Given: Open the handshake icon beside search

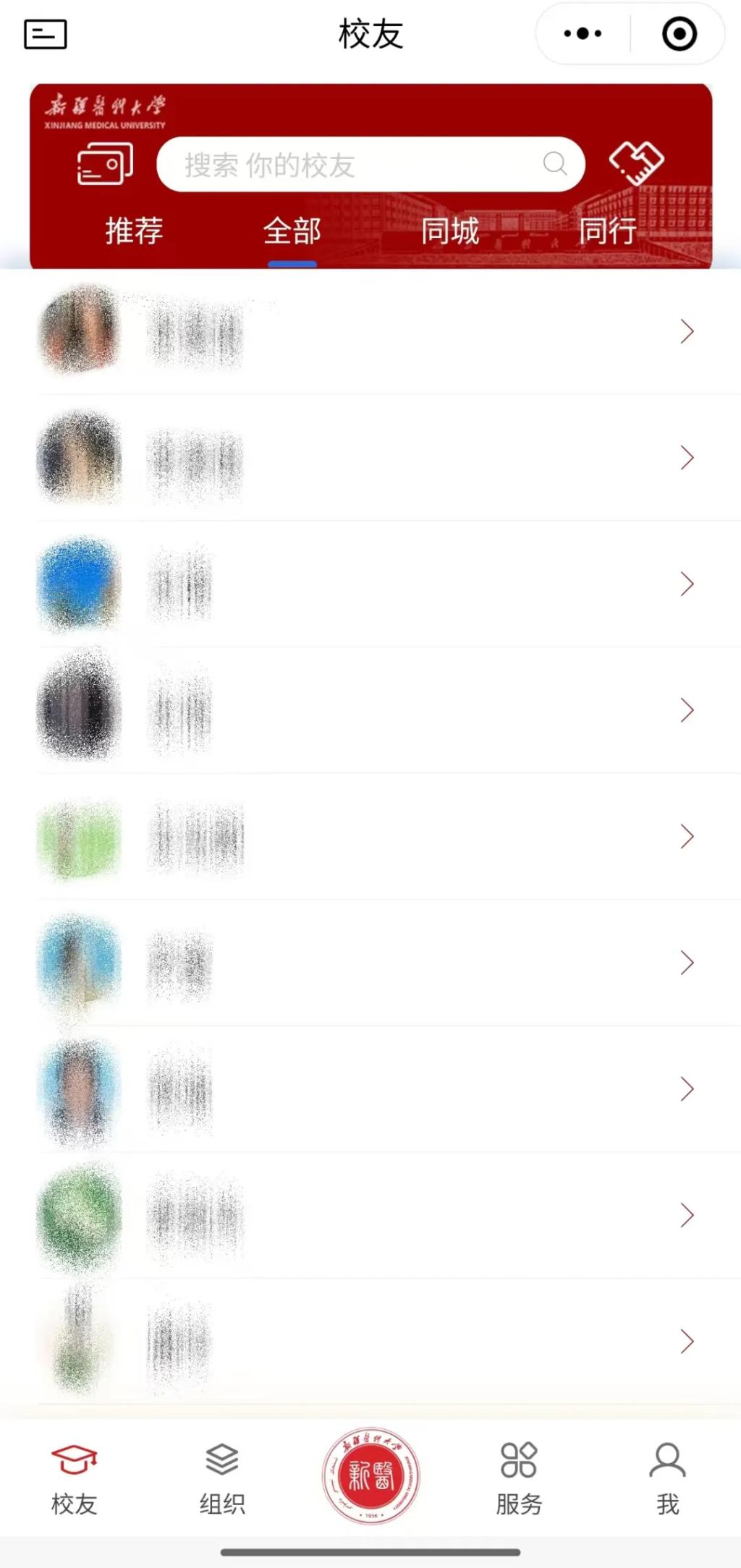Looking at the screenshot, I should pos(636,163).
